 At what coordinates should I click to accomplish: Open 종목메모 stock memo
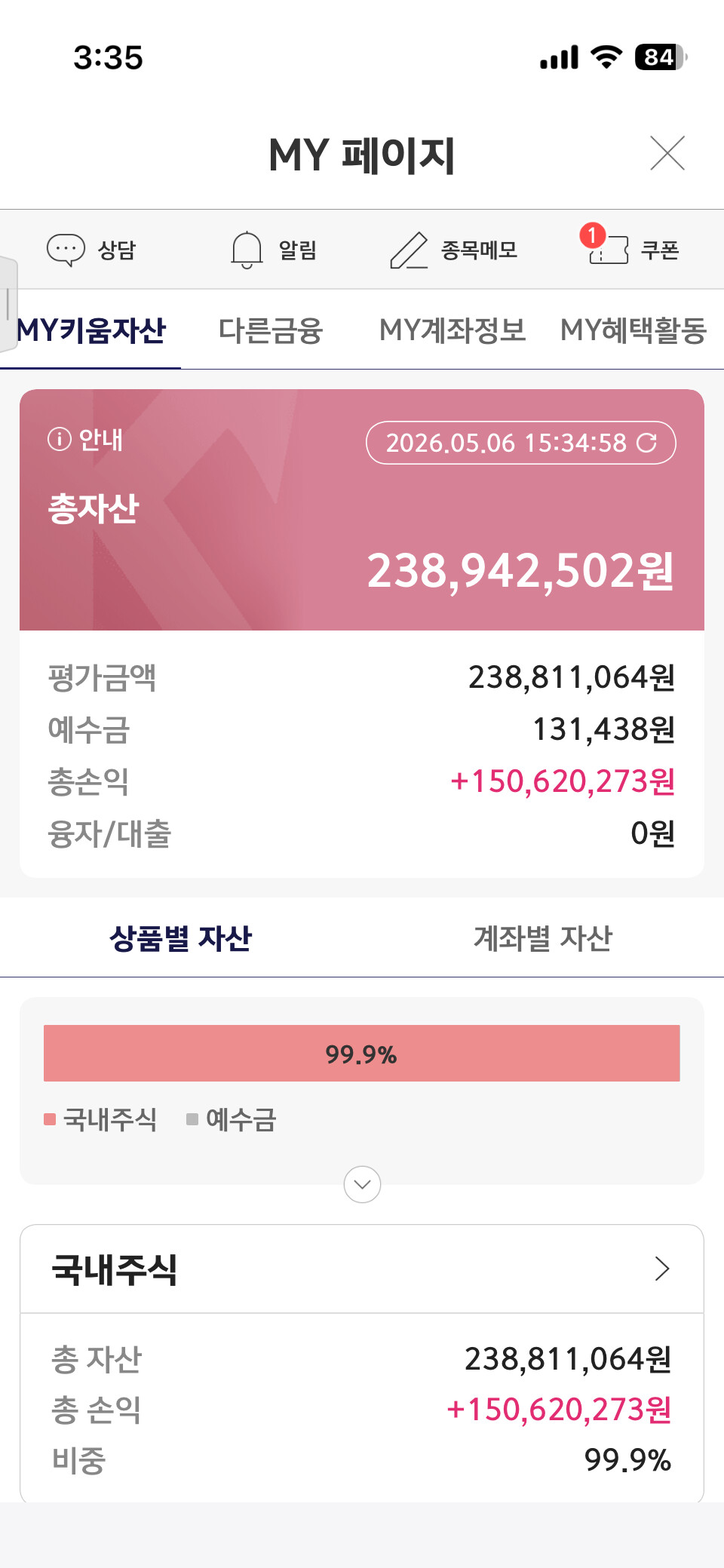pyautogui.click(x=453, y=250)
